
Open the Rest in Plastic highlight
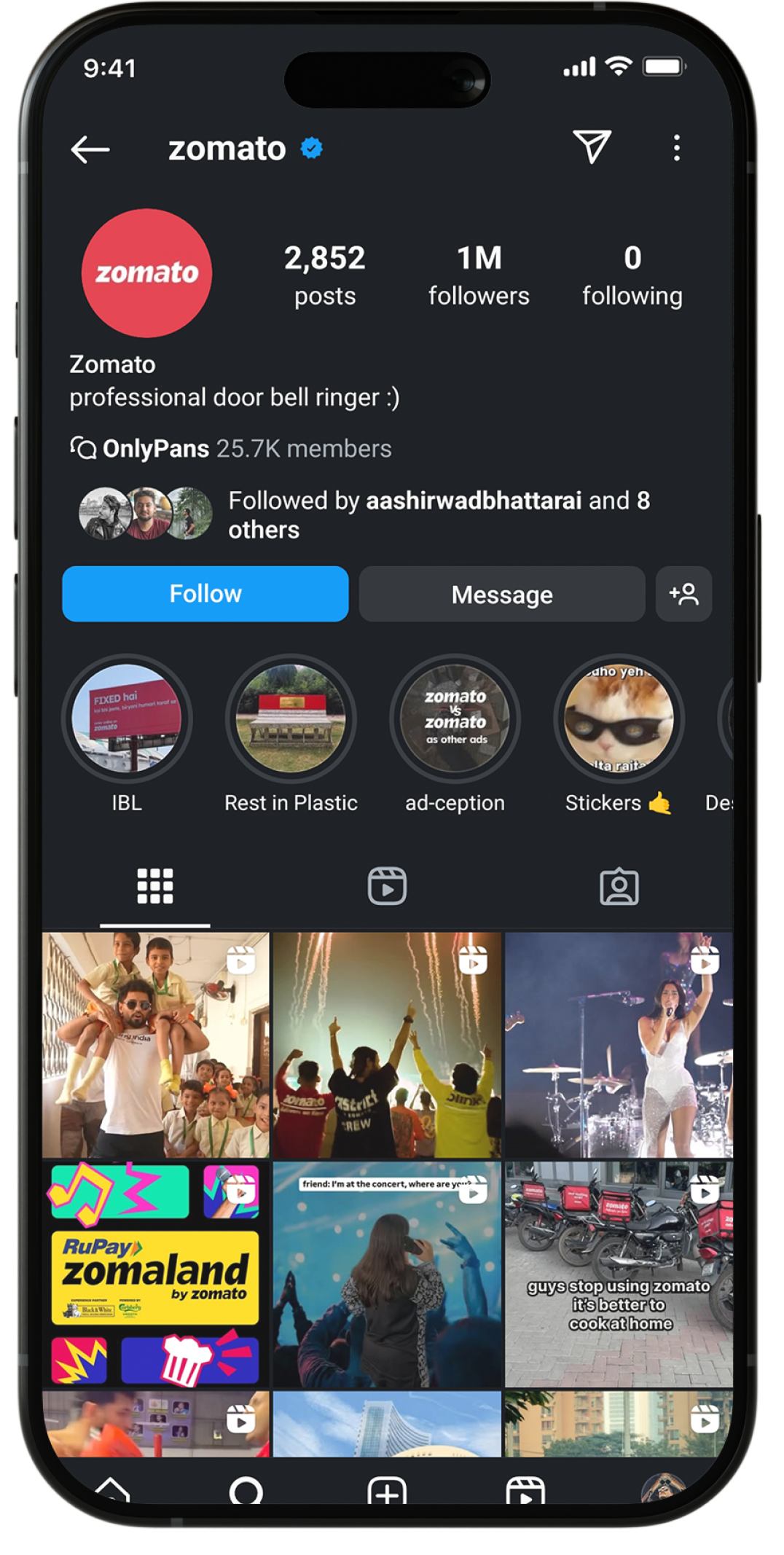click(x=291, y=718)
